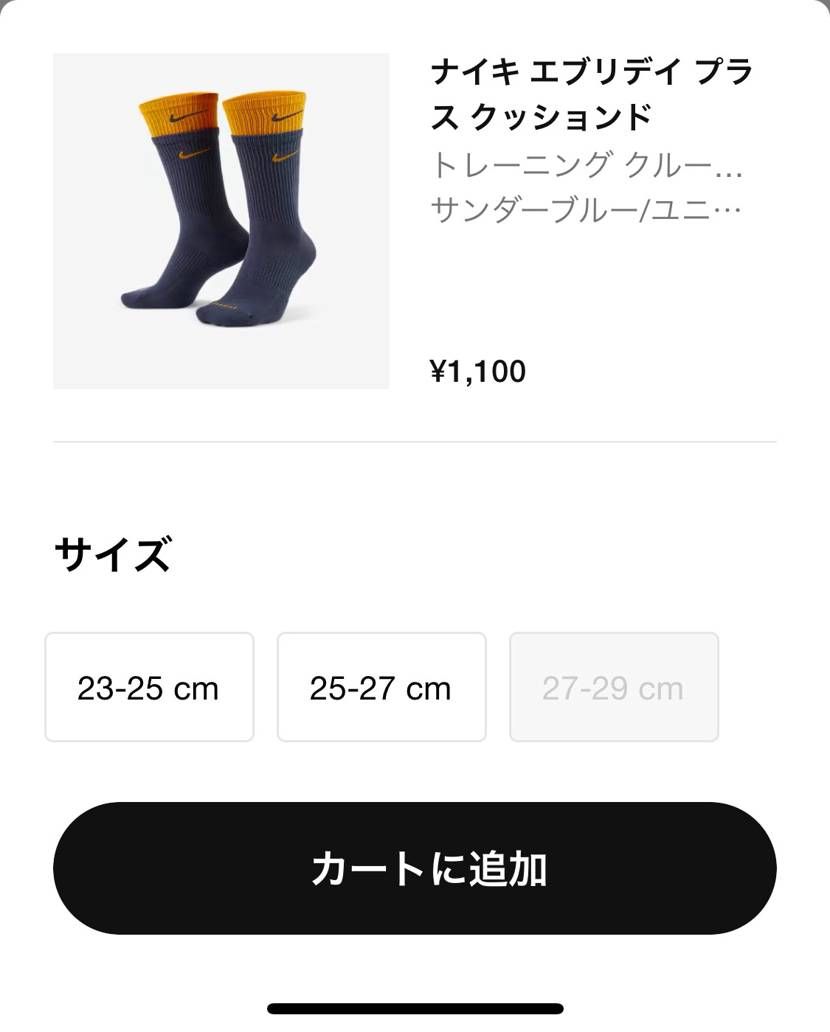Open the product image of the socks

tap(222, 220)
